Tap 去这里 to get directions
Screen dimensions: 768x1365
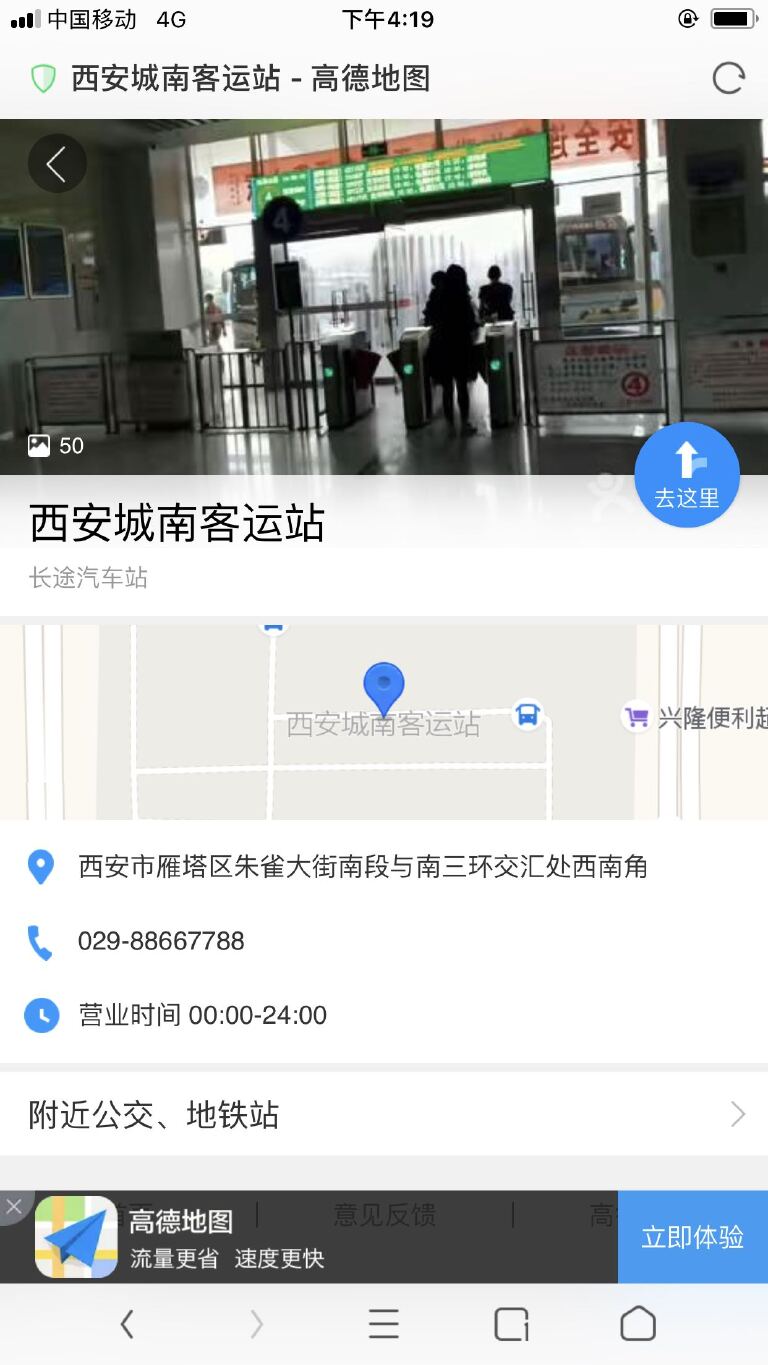(x=687, y=475)
